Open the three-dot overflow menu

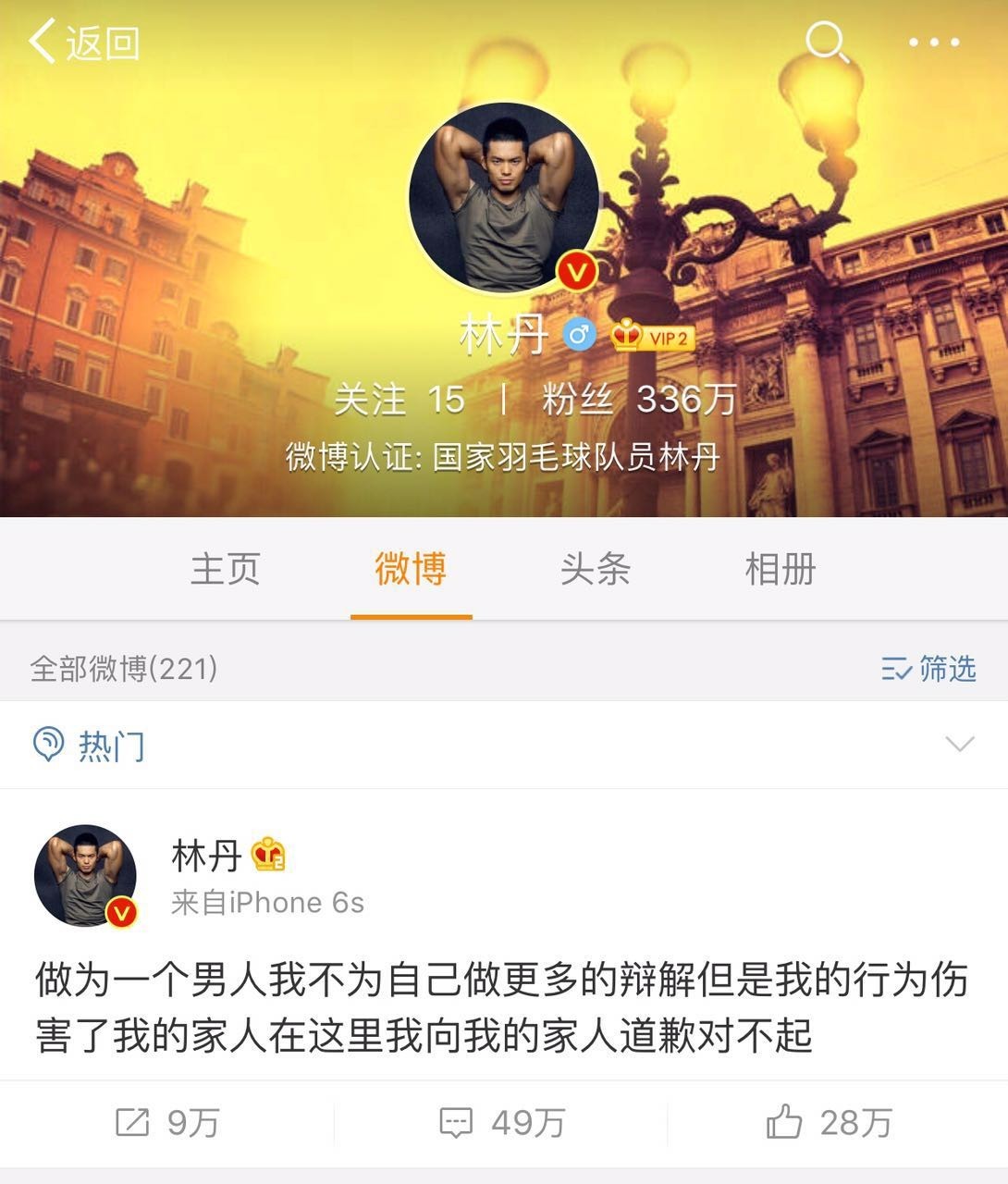[x=934, y=43]
